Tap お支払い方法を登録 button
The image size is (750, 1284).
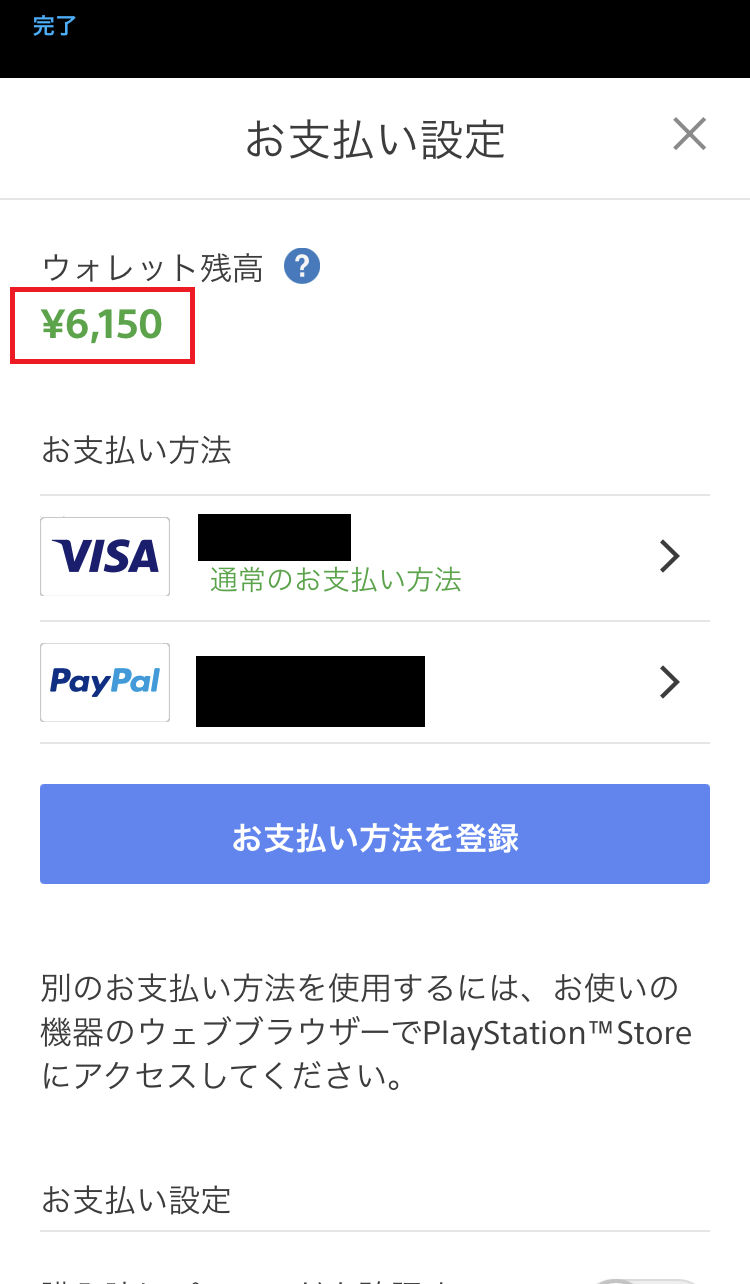click(375, 834)
